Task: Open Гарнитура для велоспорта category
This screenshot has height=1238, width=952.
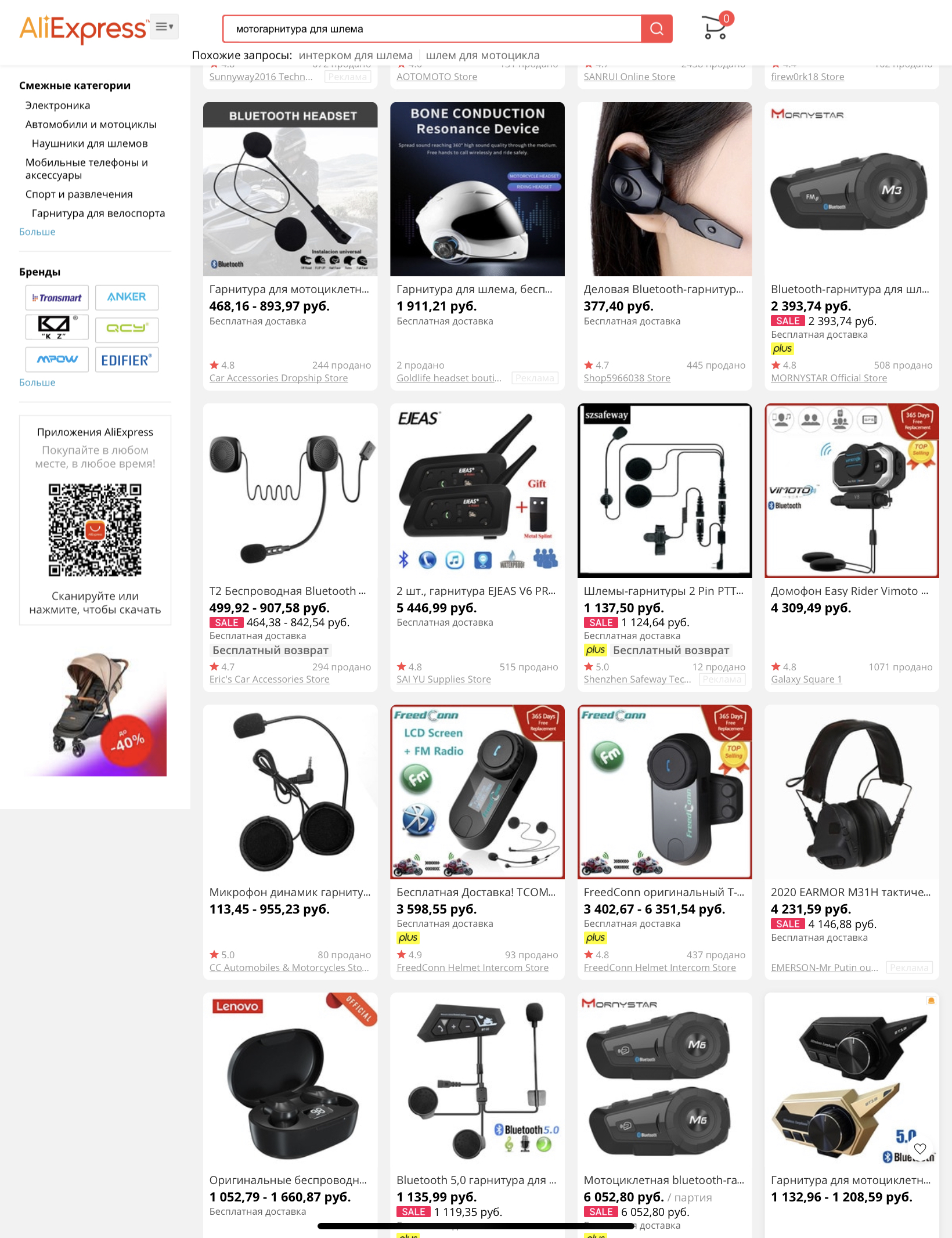Action: [x=98, y=213]
